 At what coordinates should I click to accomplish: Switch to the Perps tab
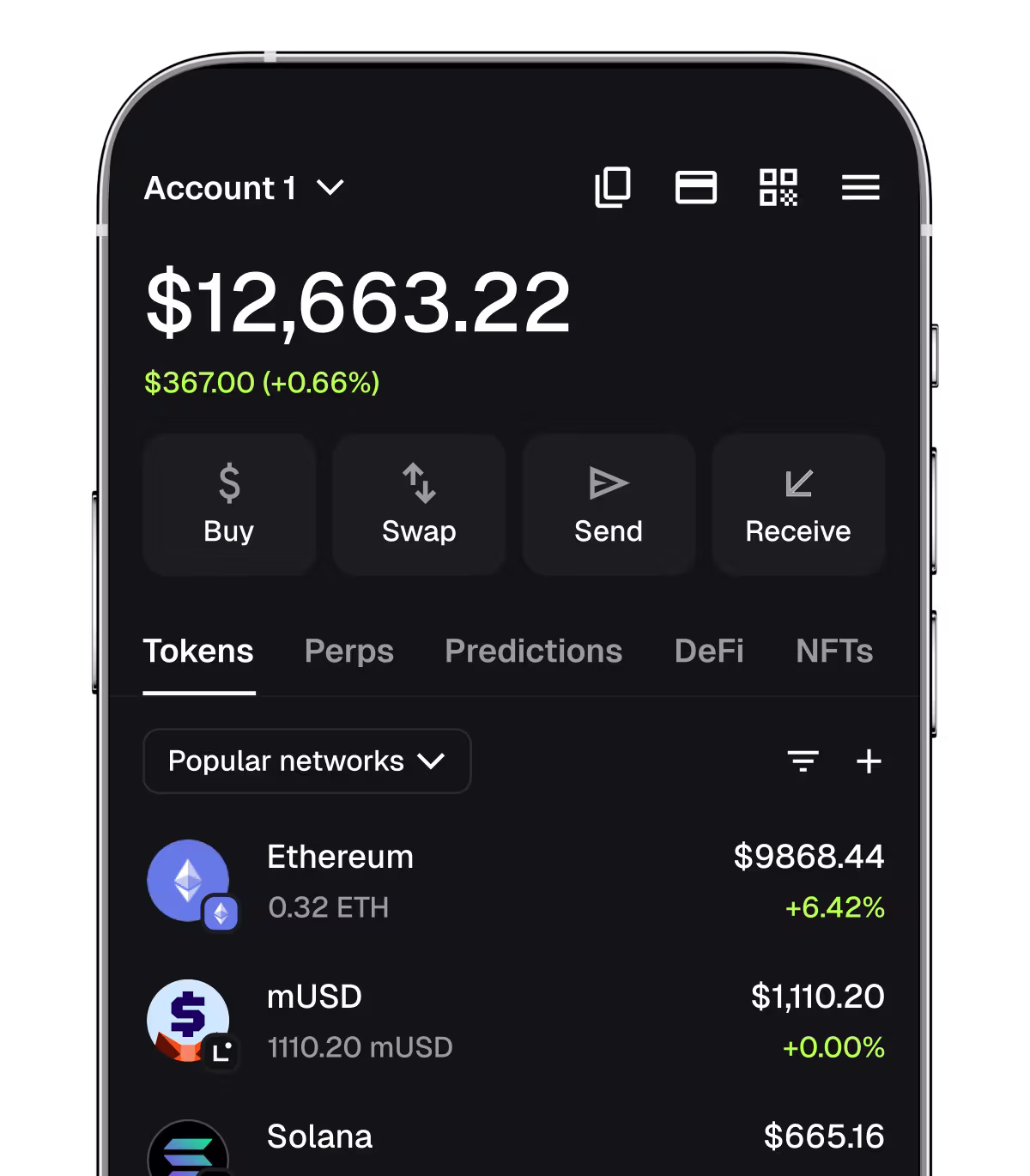pyautogui.click(x=348, y=652)
